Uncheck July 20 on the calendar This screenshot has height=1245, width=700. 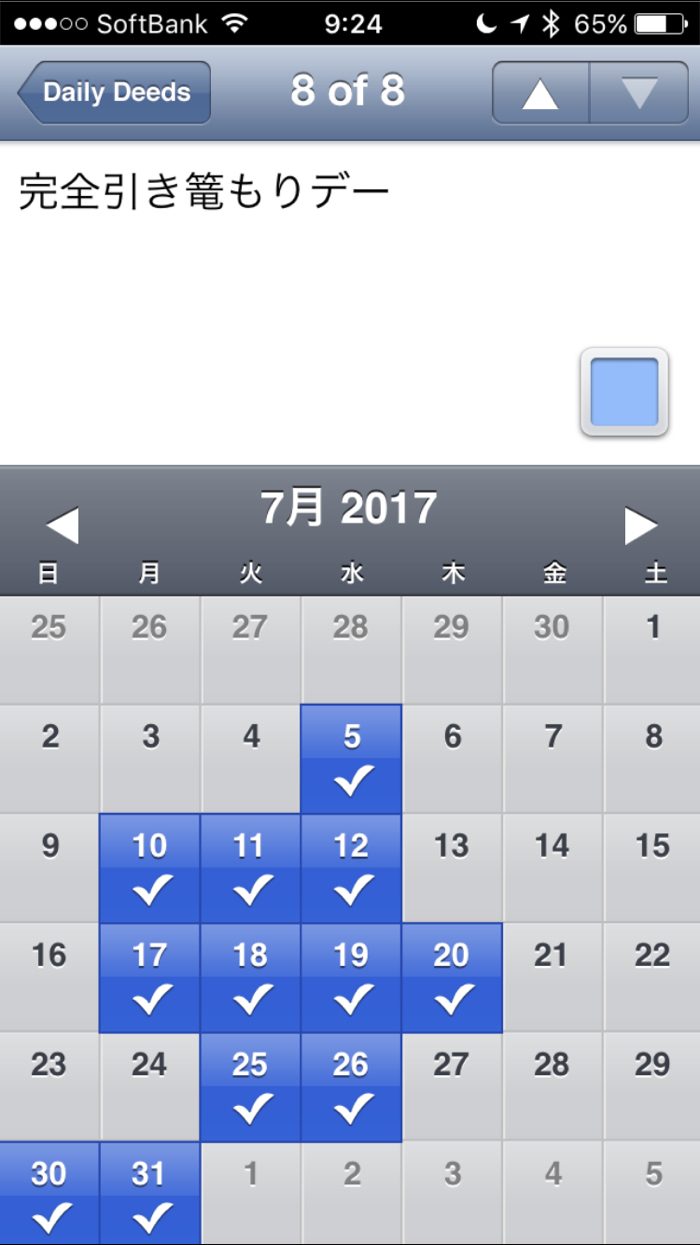tap(451, 977)
